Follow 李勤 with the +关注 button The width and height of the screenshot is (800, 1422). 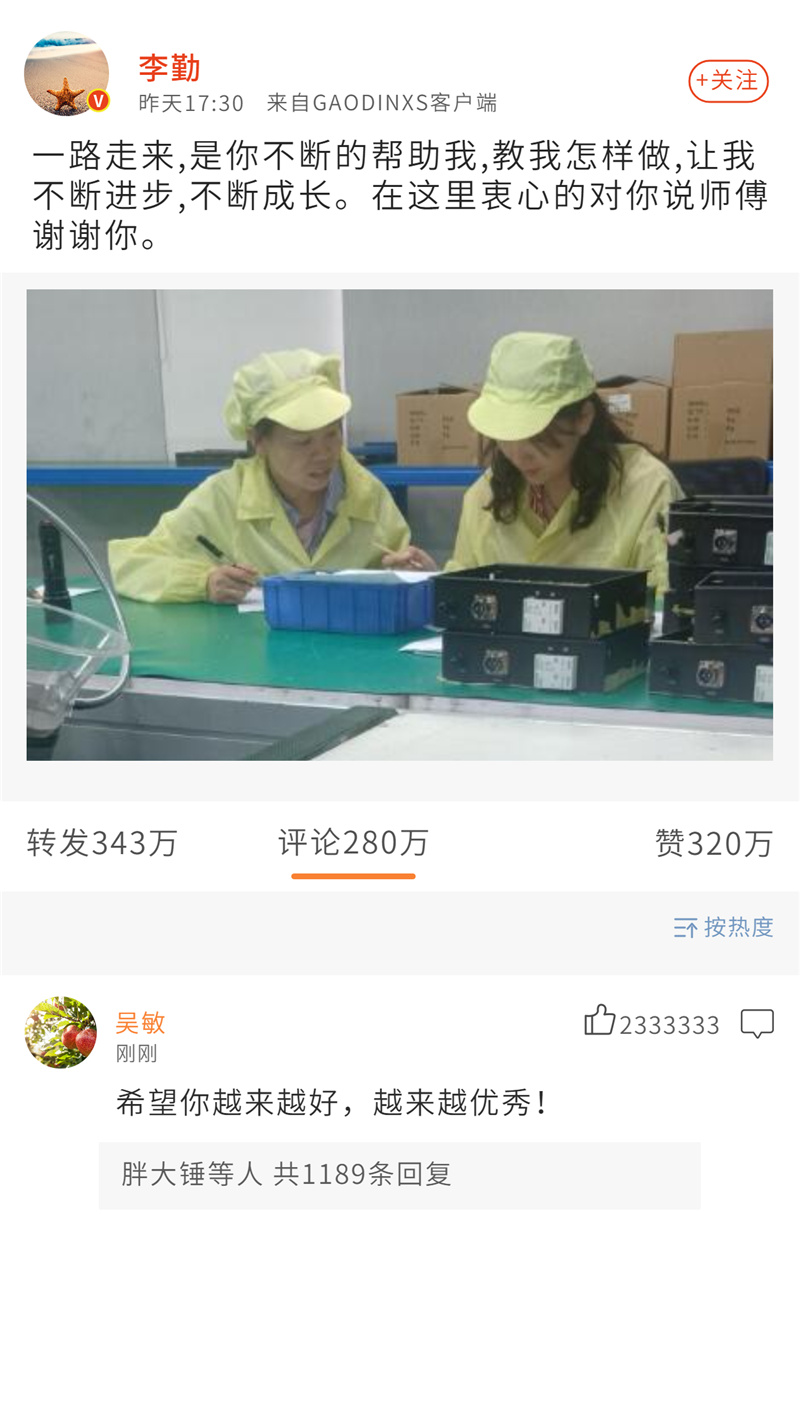pos(728,81)
